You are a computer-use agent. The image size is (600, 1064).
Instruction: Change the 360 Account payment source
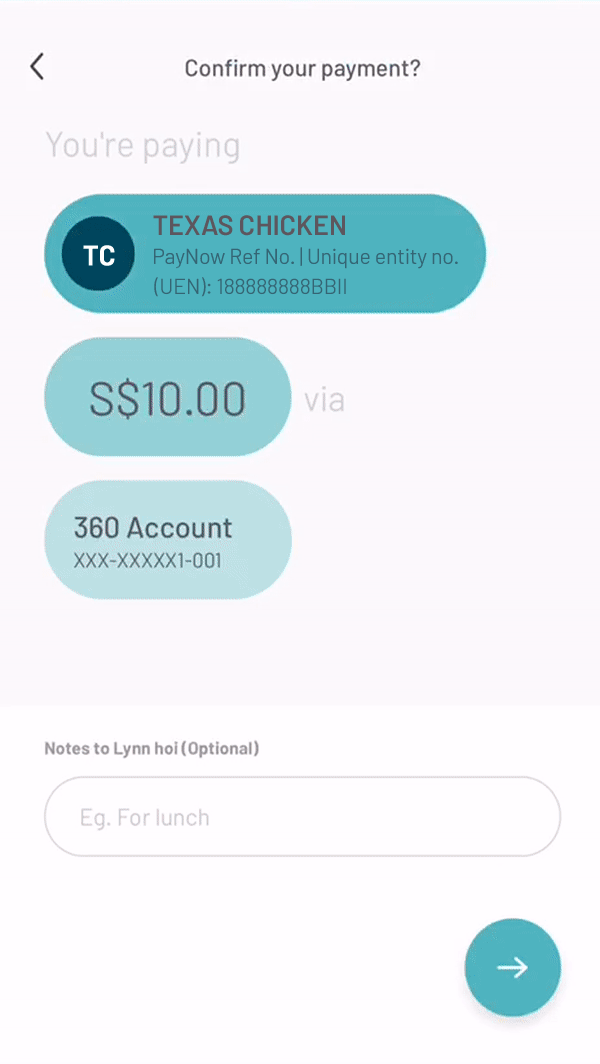[x=168, y=540]
